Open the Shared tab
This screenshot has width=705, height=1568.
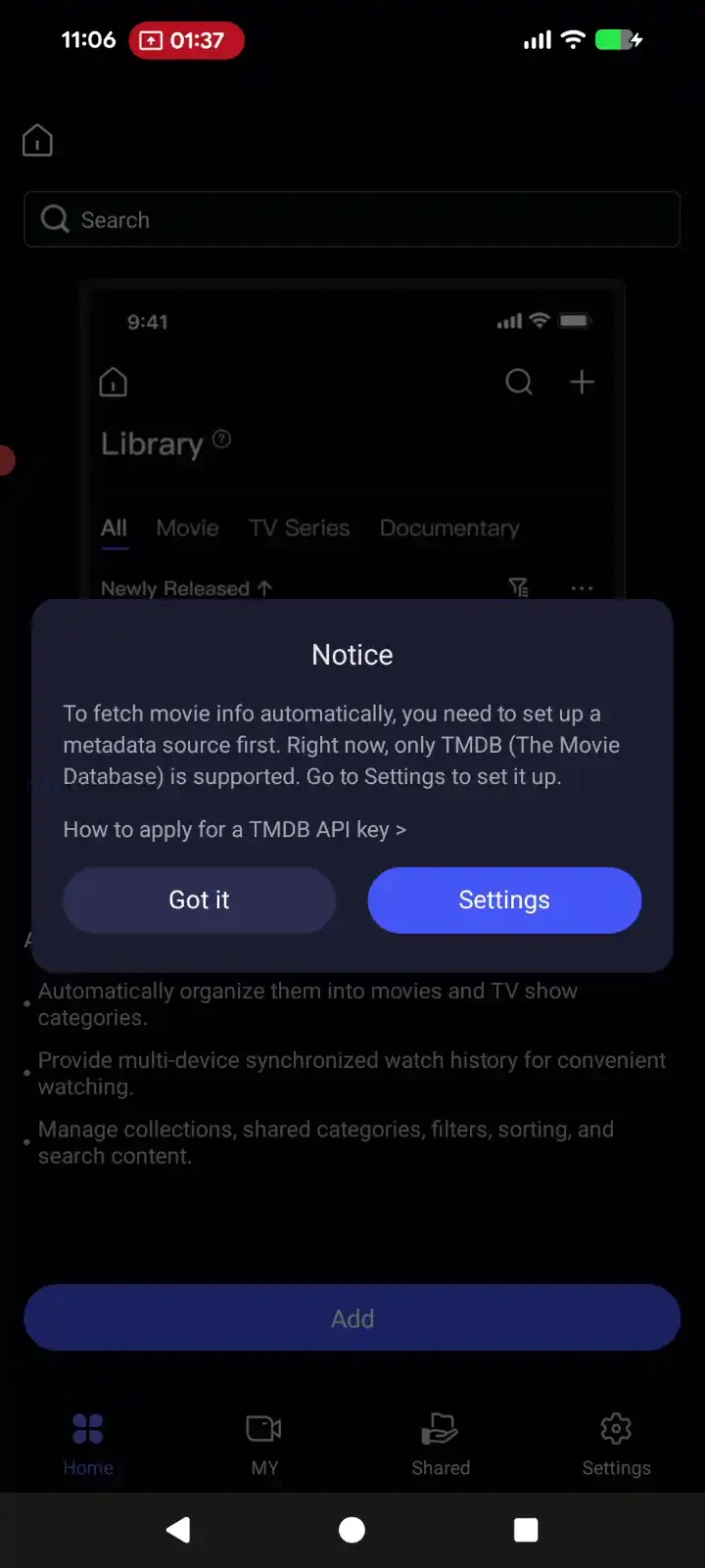coord(441,1443)
